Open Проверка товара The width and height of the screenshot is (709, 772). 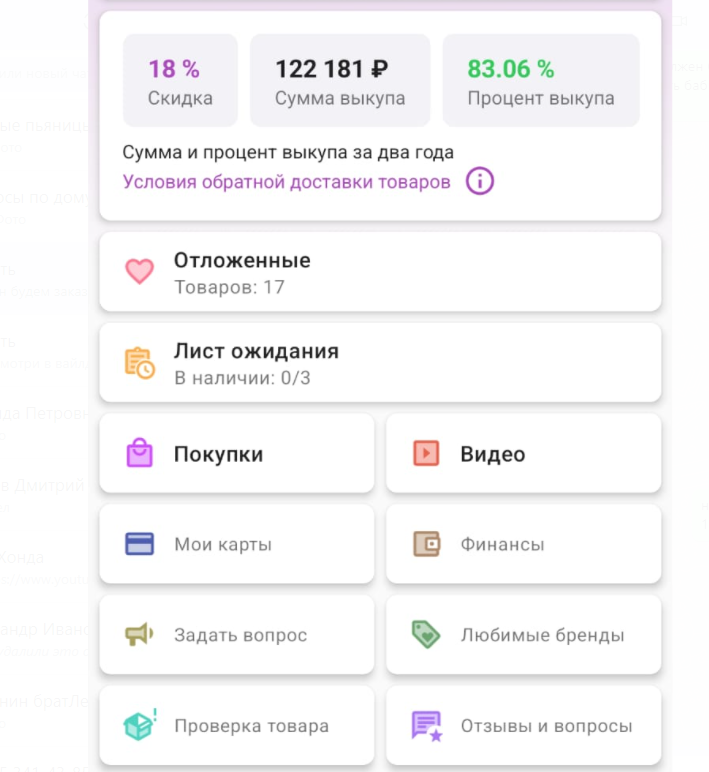pyautogui.click(x=237, y=726)
